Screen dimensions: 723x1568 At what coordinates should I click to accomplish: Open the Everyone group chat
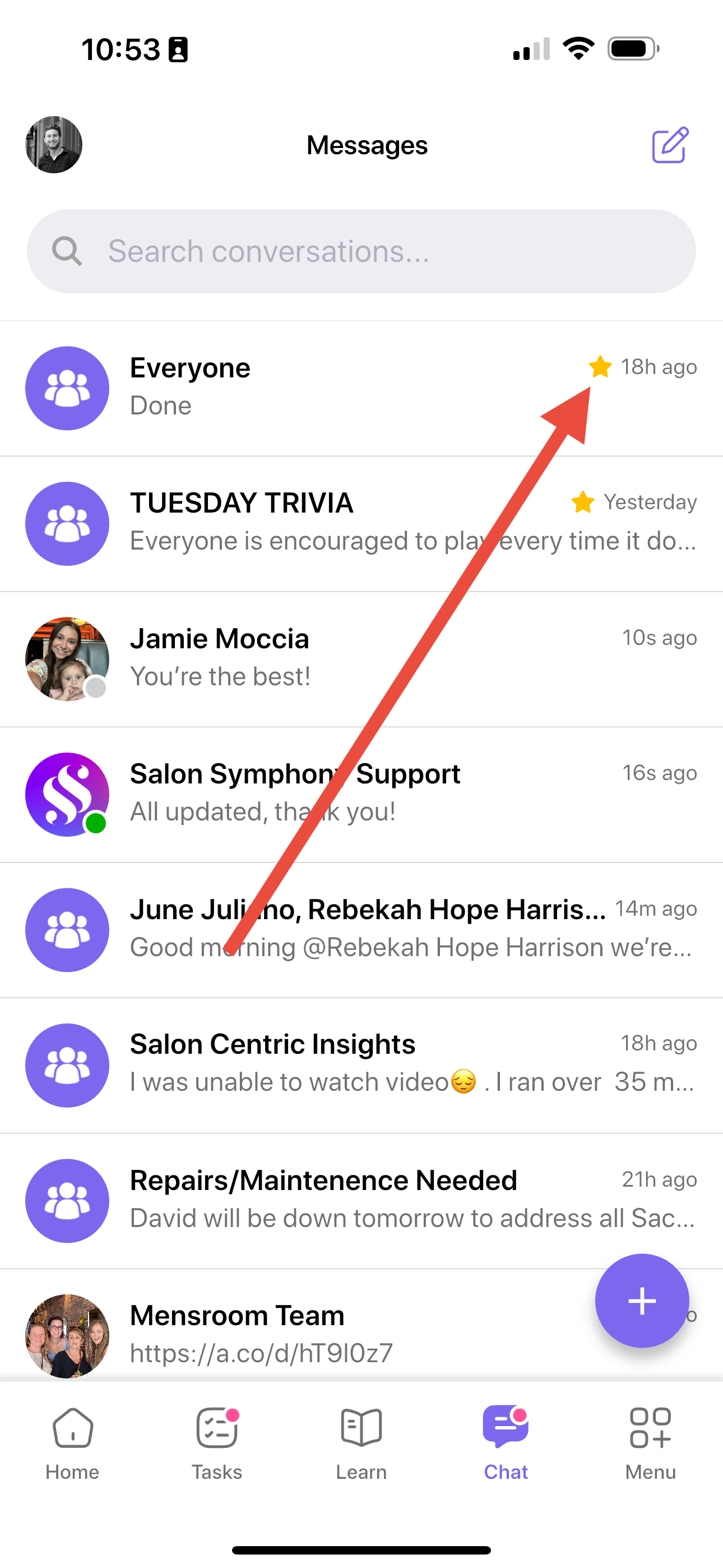[361, 388]
